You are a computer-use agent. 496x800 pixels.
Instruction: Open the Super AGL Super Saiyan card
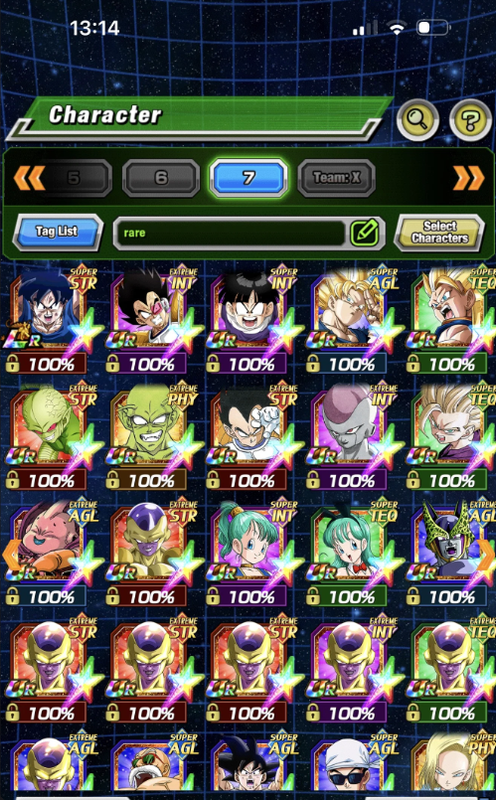pyautogui.click(x=351, y=320)
